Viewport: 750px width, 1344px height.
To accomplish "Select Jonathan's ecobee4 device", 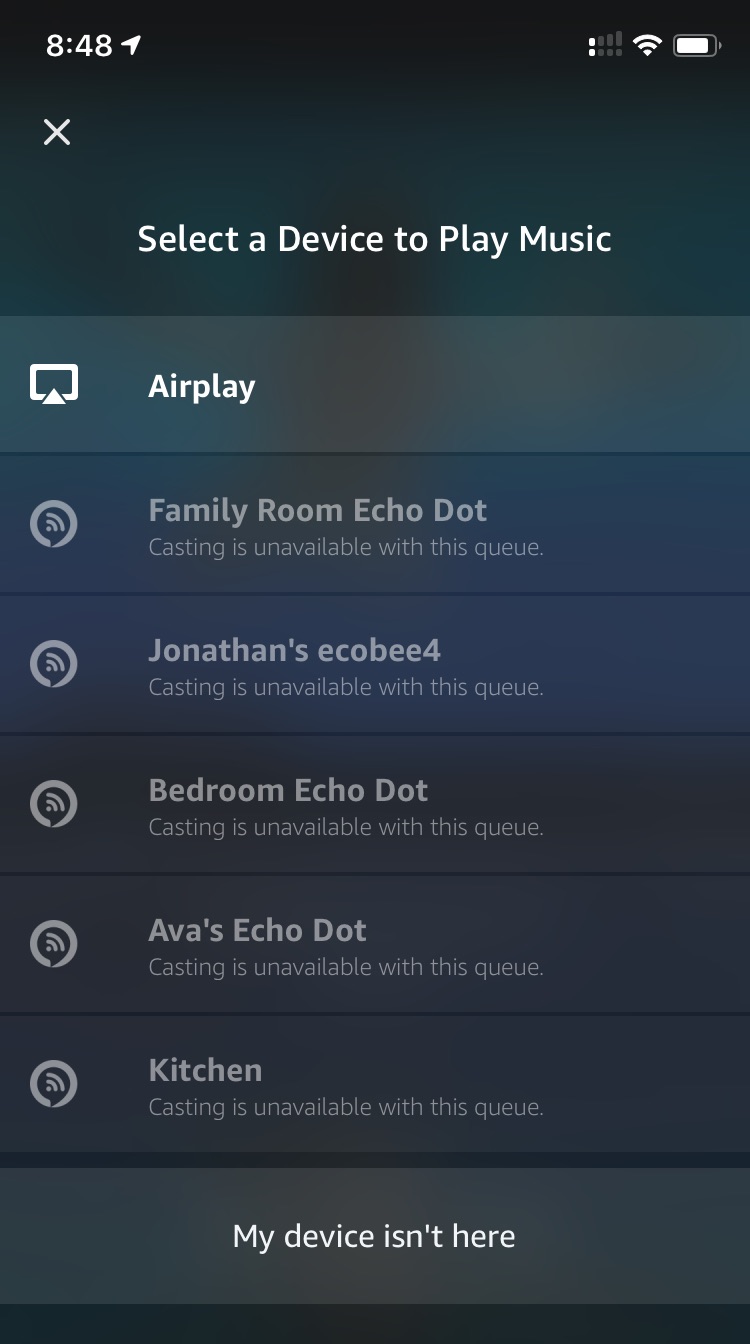I will click(375, 665).
